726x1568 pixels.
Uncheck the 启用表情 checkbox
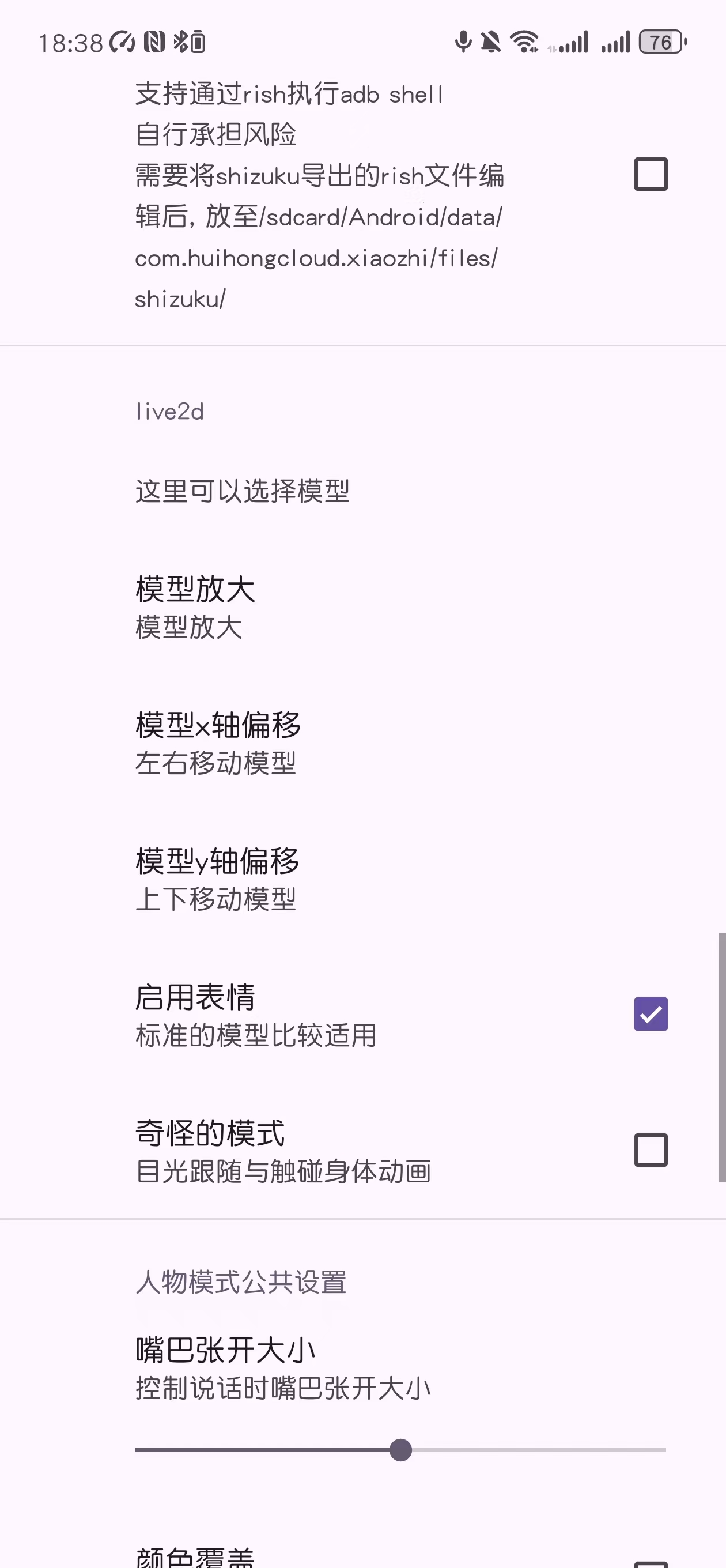click(651, 1014)
